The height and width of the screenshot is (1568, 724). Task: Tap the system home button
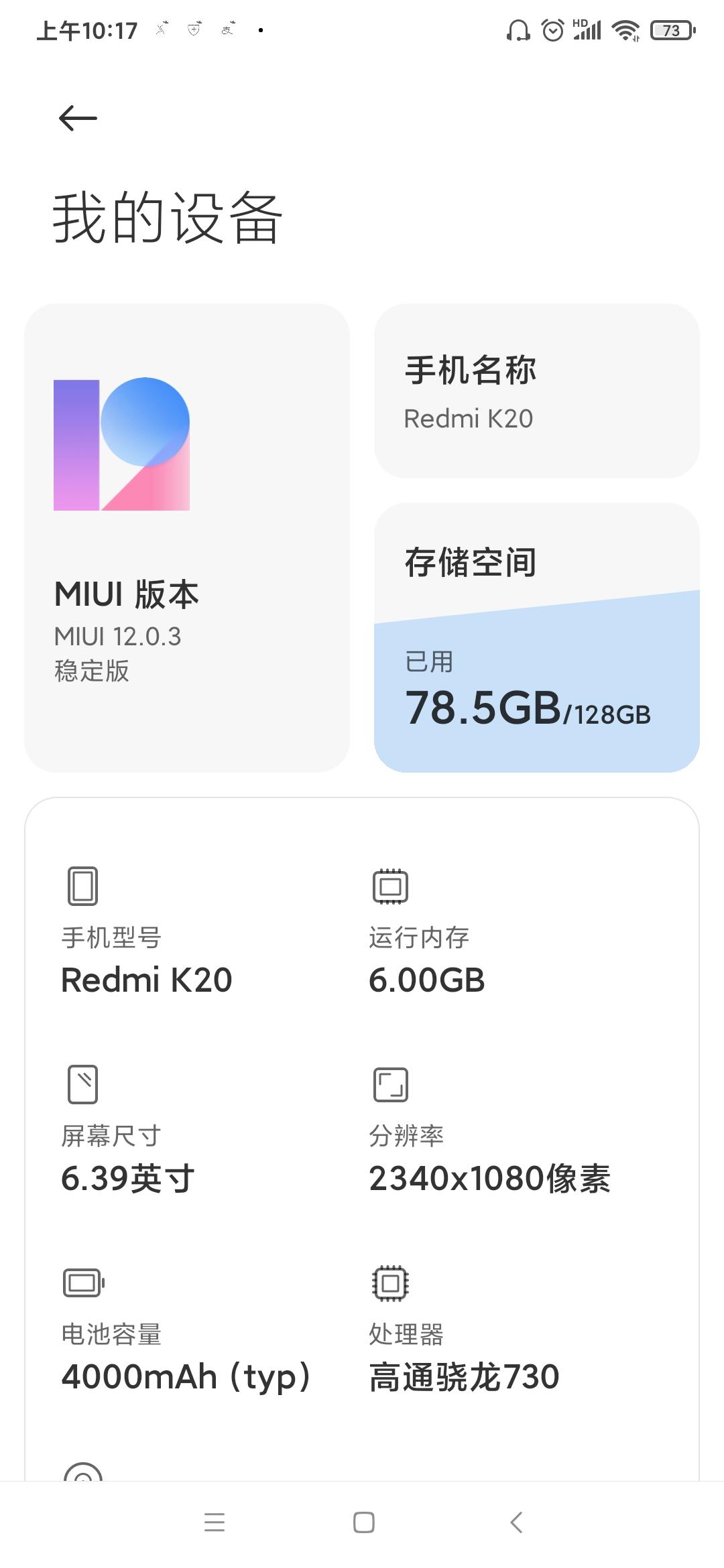[363, 1522]
